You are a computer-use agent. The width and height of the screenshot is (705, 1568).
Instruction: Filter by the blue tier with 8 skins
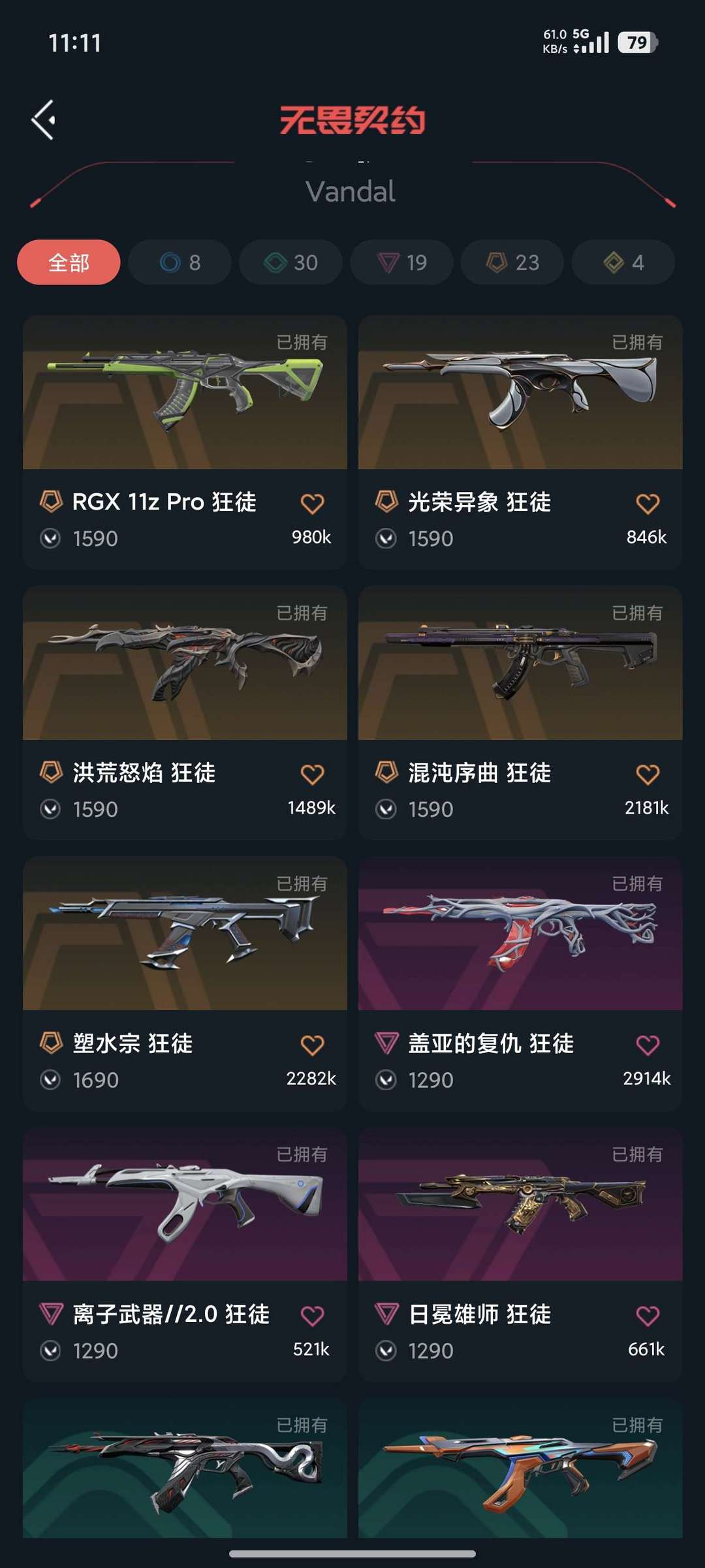[180, 262]
